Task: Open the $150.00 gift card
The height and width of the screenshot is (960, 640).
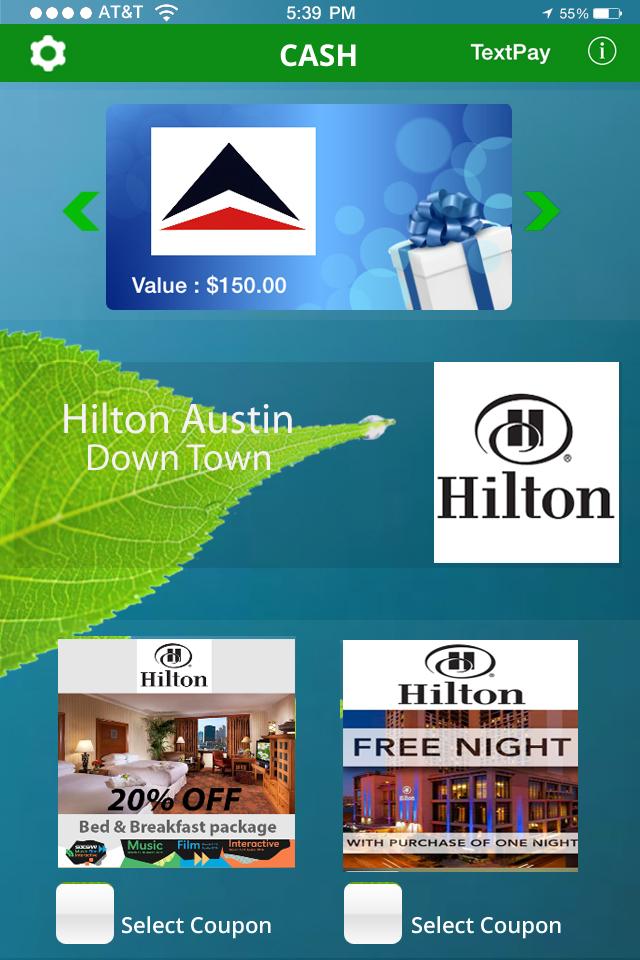Action: [308, 207]
